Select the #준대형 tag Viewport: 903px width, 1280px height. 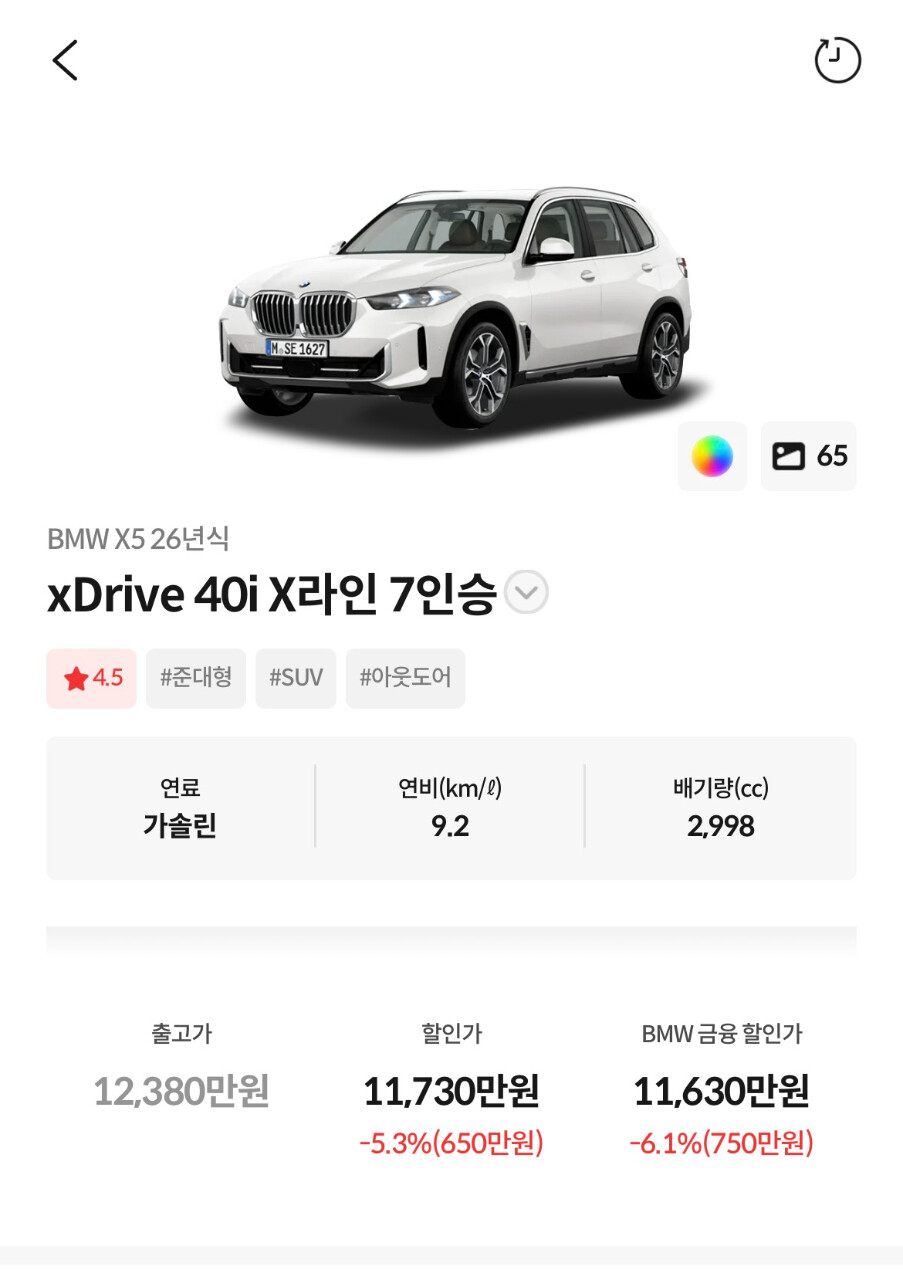coord(196,678)
